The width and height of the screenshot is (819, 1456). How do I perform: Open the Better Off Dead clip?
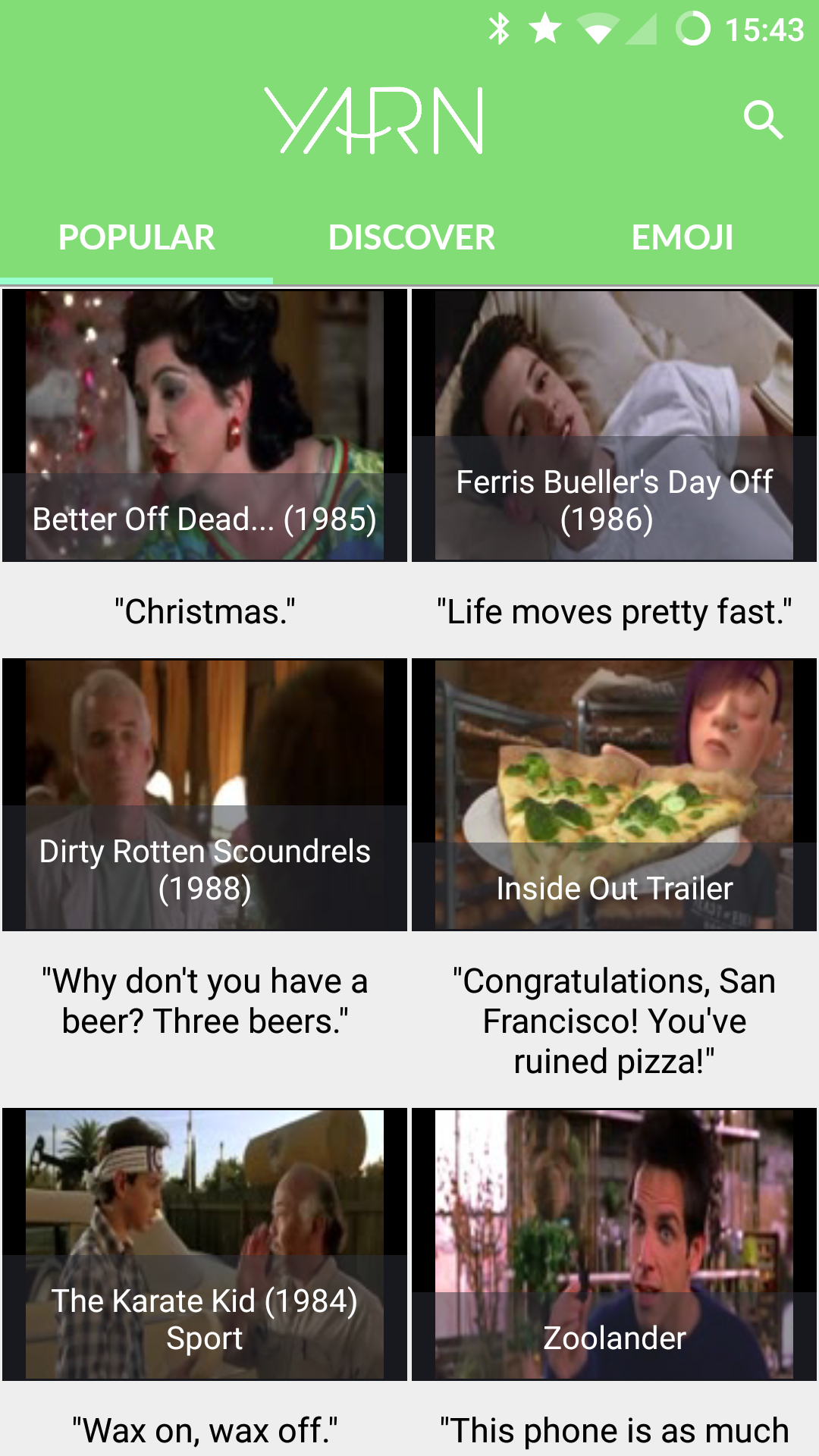click(x=205, y=425)
